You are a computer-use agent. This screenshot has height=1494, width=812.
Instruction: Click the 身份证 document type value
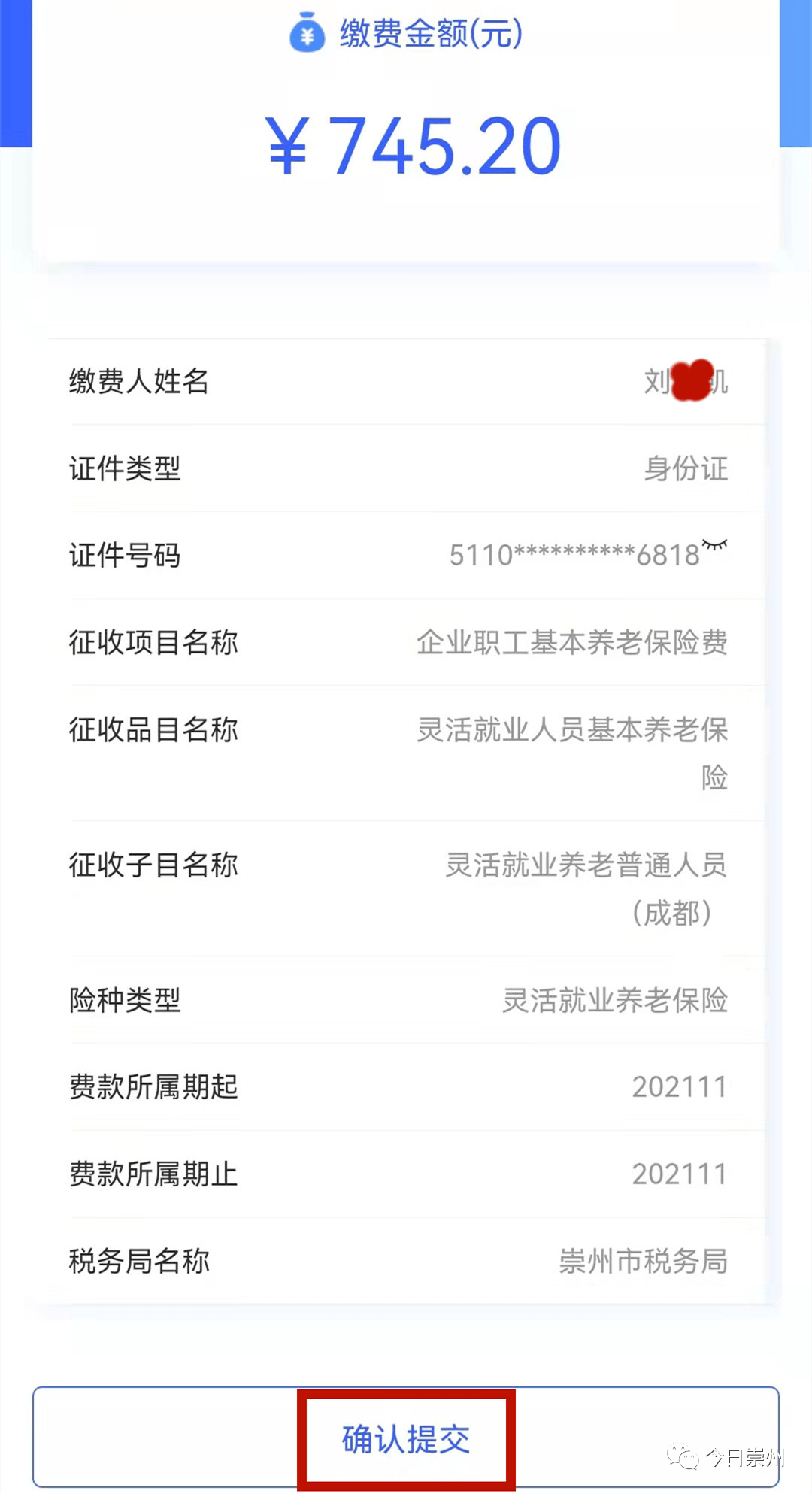[x=685, y=468]
